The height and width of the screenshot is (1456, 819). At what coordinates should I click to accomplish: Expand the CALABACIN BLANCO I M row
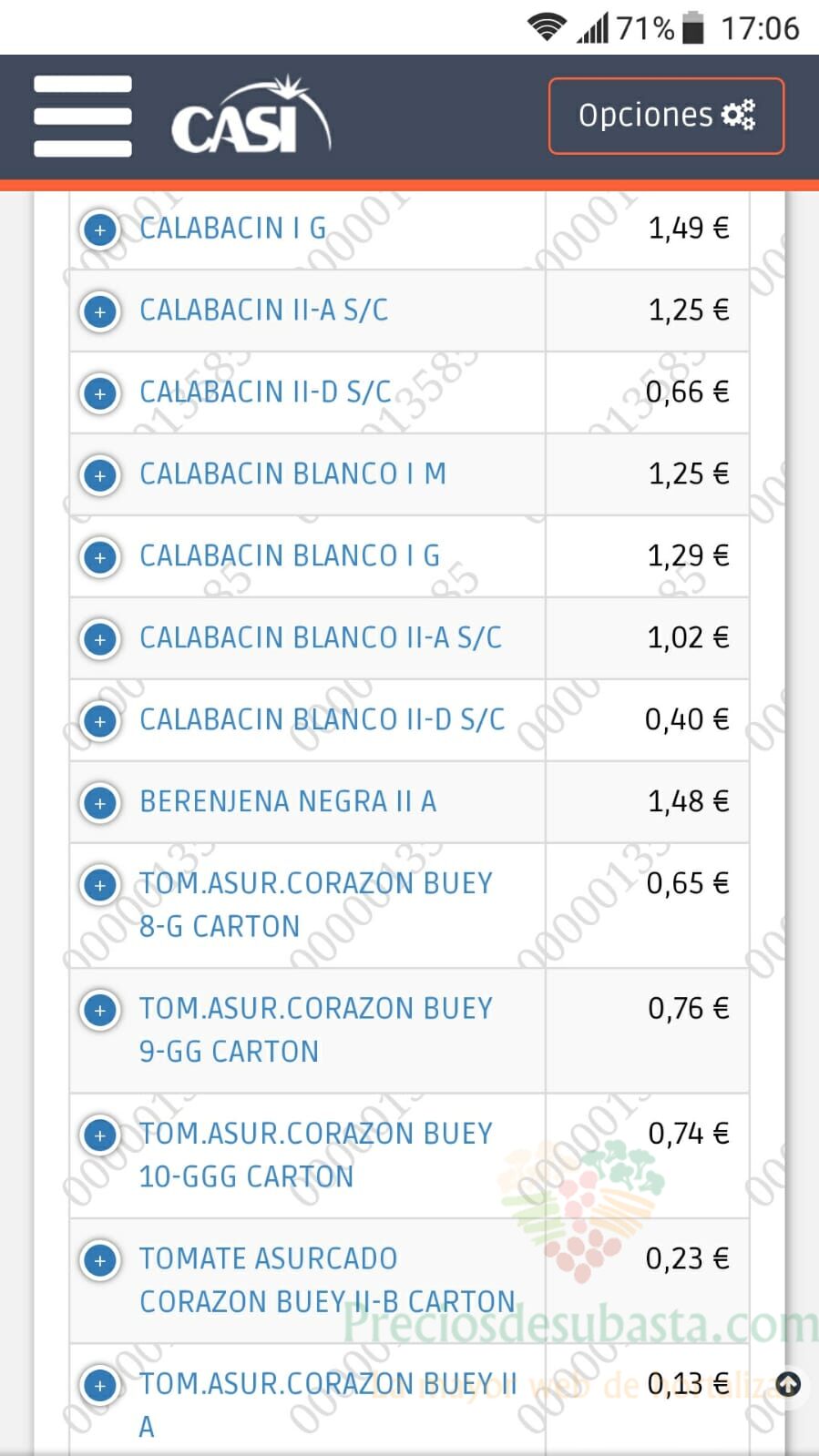[100, 475]
